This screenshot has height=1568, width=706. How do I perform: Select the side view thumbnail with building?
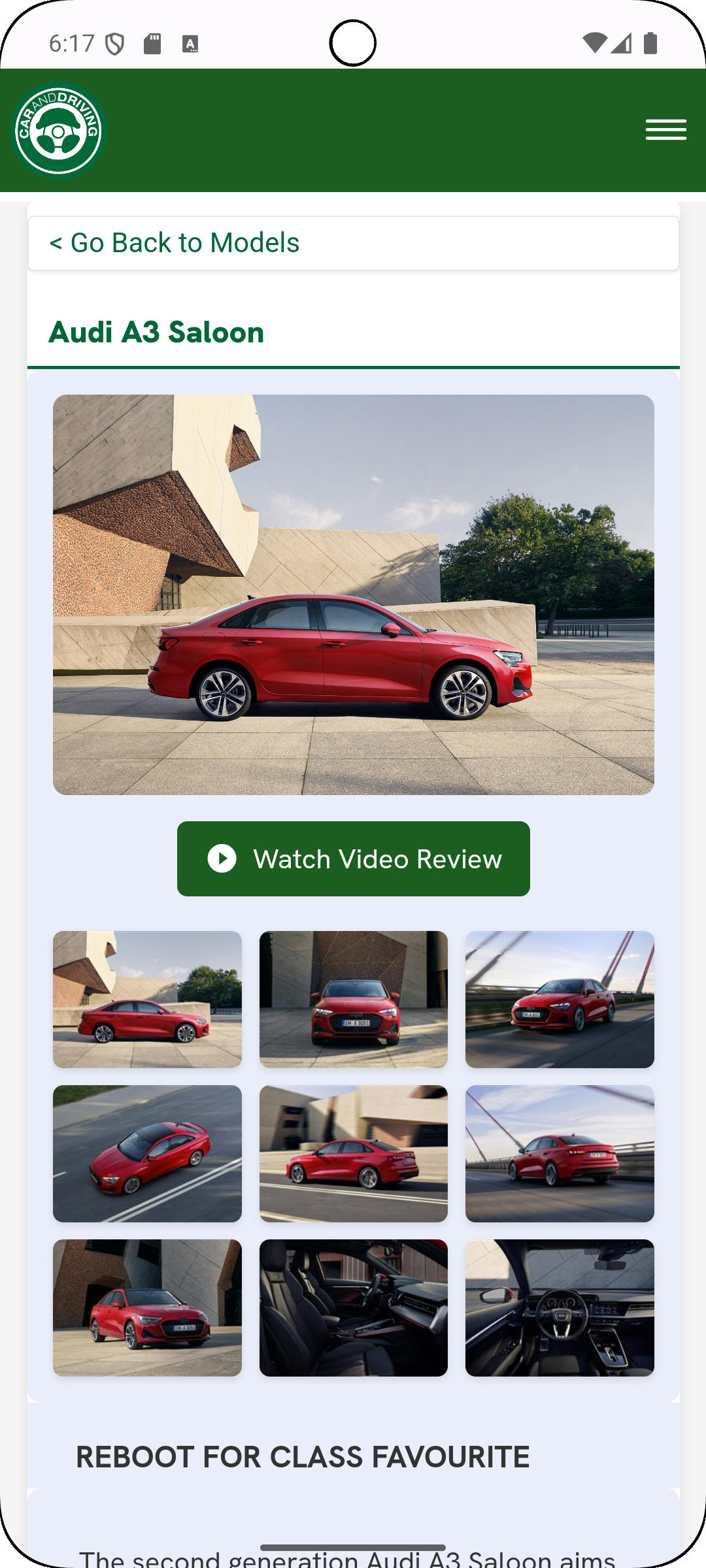tap(147, 1000)
